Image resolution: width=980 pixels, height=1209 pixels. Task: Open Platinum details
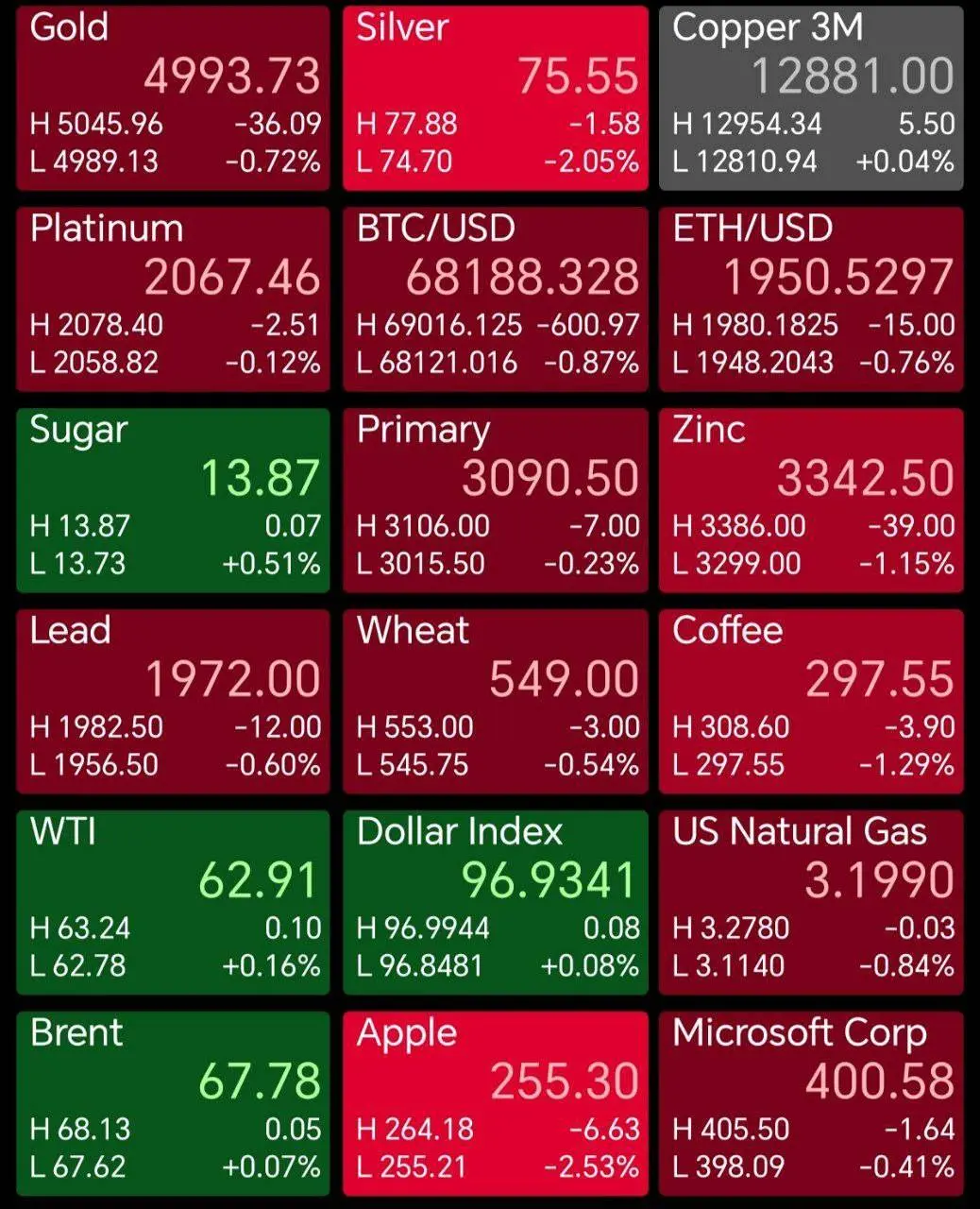[173, 299]
